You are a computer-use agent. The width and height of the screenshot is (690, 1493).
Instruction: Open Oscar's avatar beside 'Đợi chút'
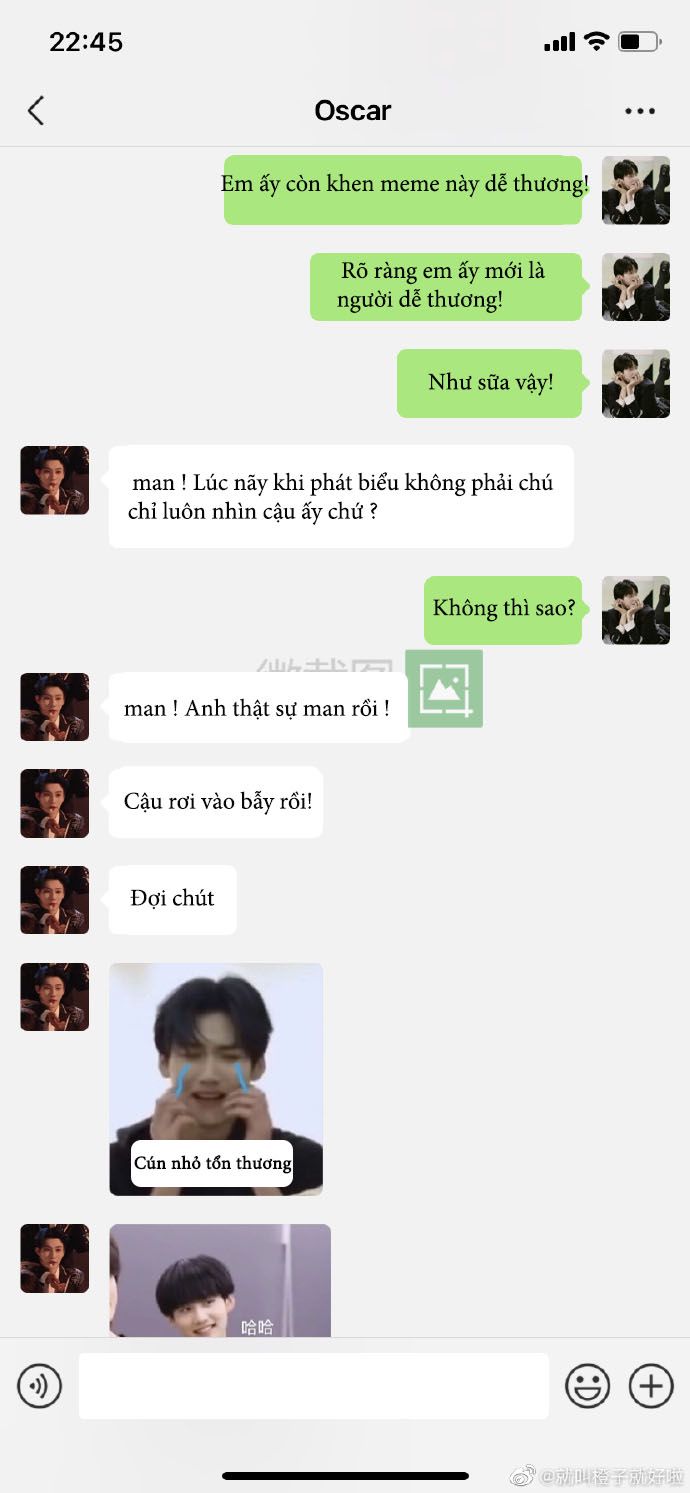click(54, 899)
